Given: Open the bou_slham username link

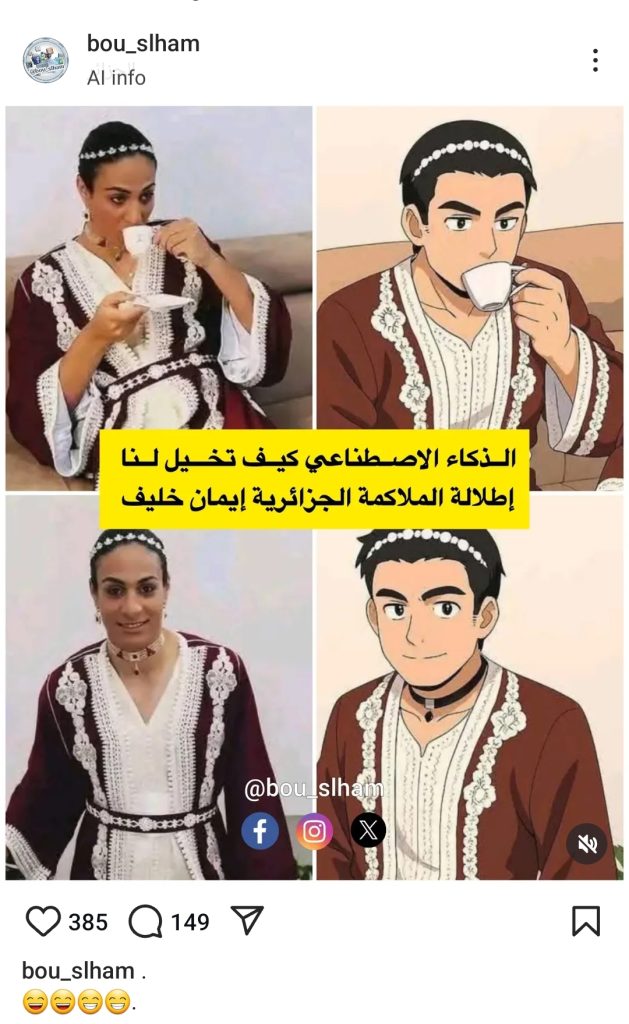Looking at the screenshot, I should click(142, 43).
